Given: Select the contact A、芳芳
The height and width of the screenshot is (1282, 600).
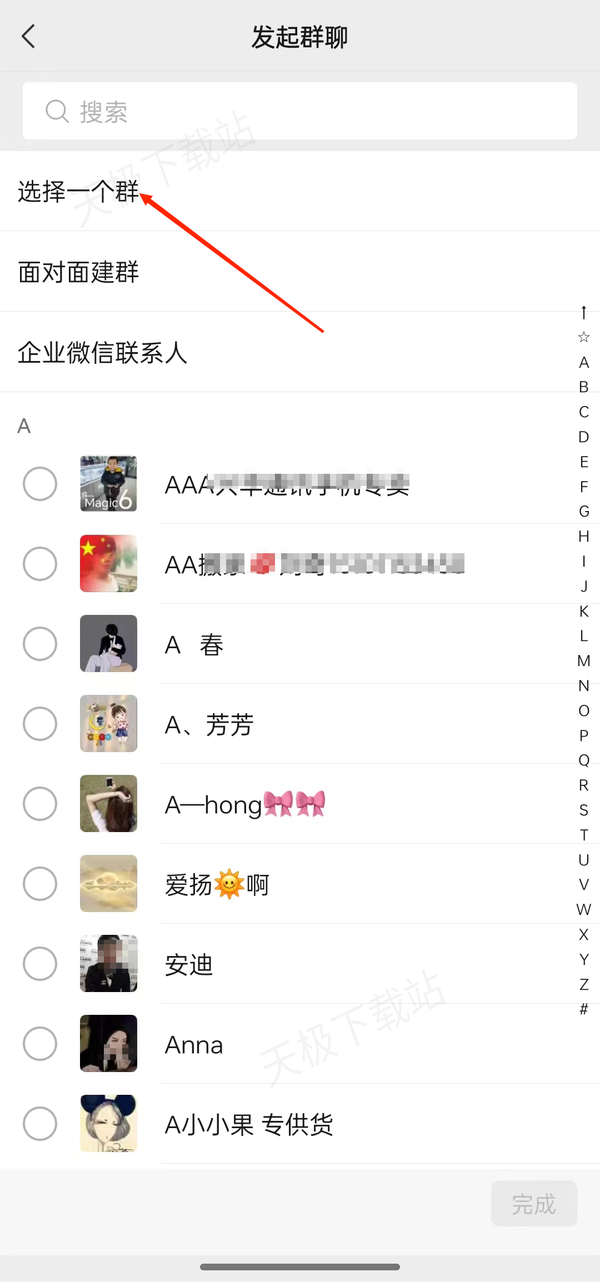Looking at the screenshot, I should click(x=40, y=724).
